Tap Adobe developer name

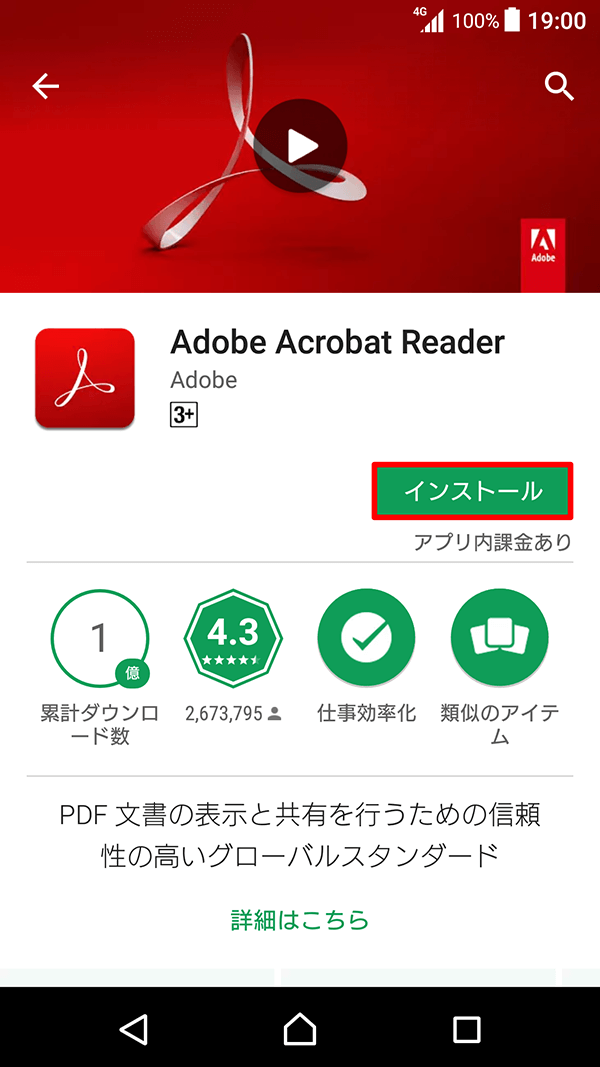pyautogui.click(x=203, y=380)
